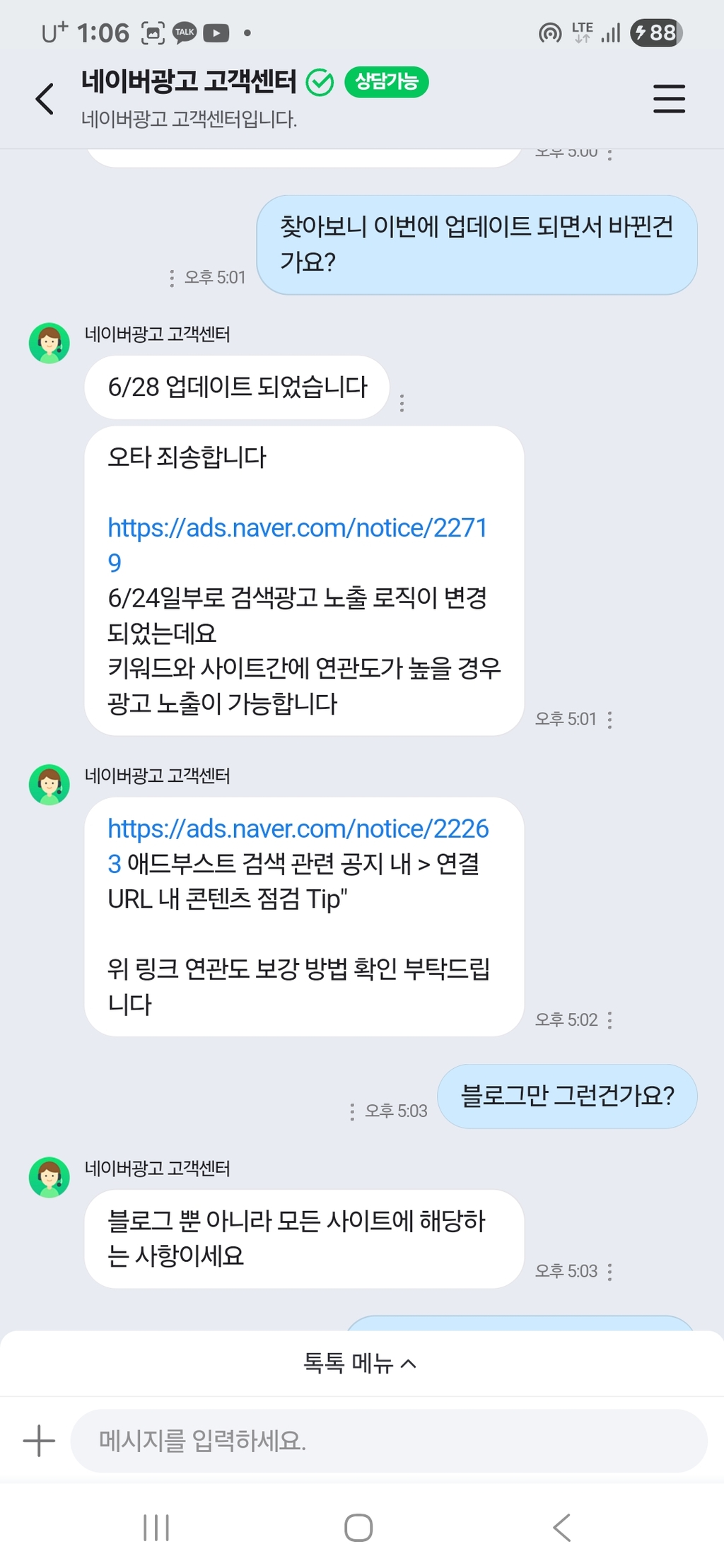Open the notice/22263 link

pos(297,829)
